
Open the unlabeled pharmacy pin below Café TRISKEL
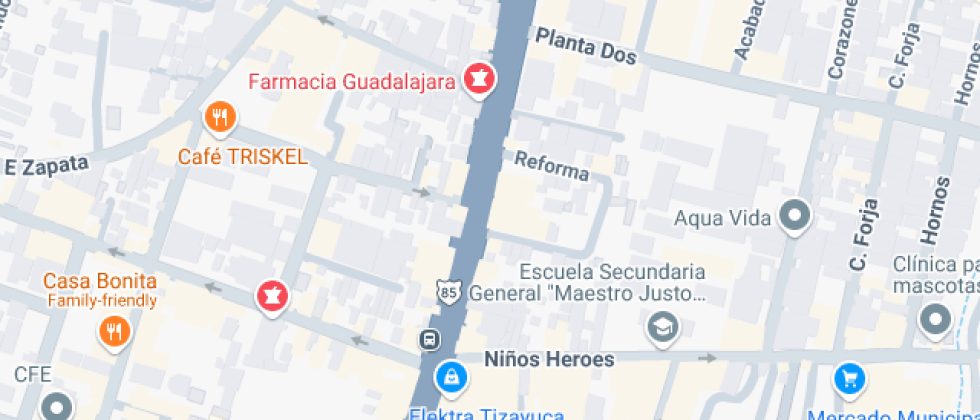(x=272, y=295)
